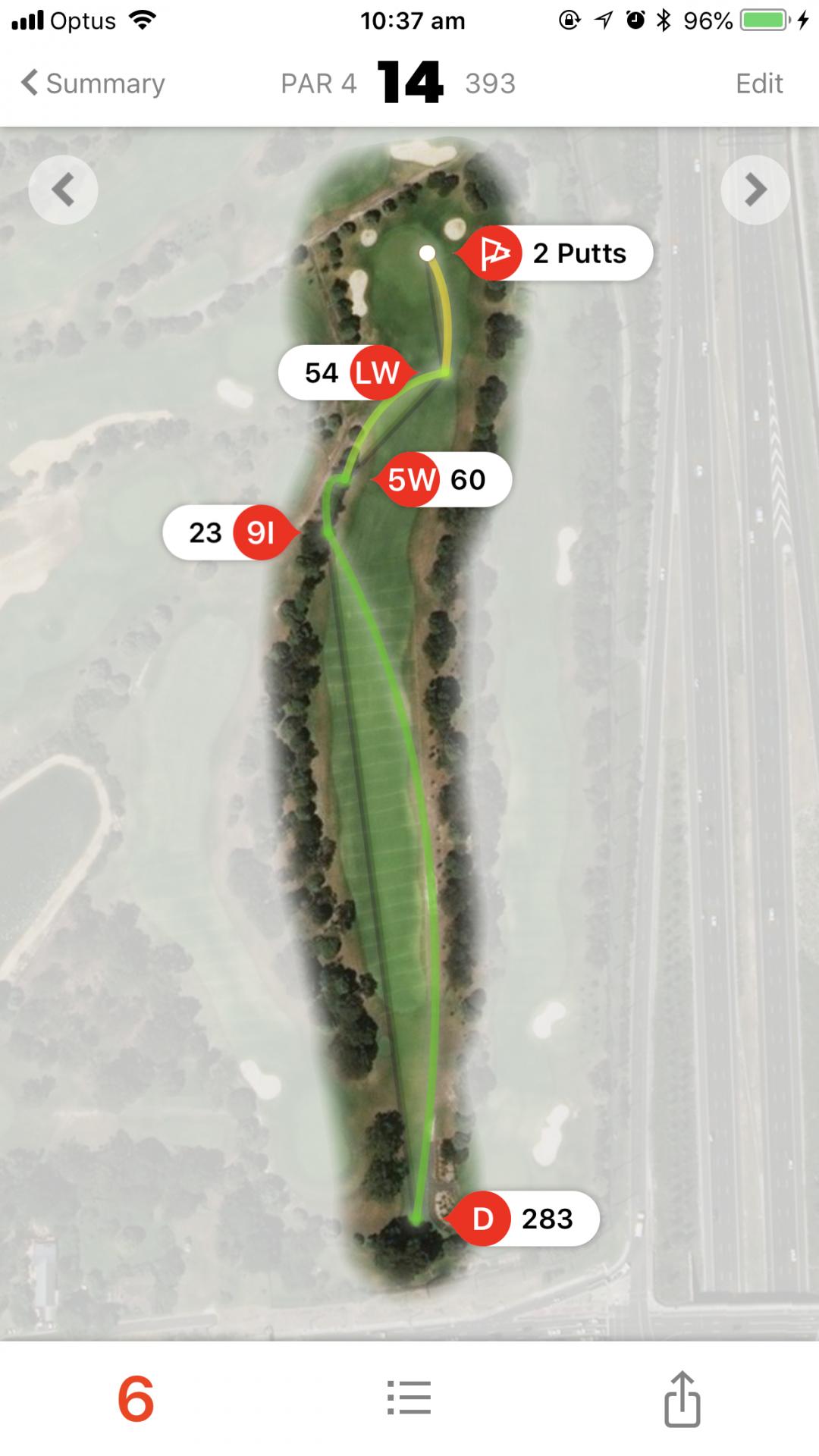Viewport: 819px width, 1456px height.
Task: Go to the previous hole
Action: pos(63,190)
